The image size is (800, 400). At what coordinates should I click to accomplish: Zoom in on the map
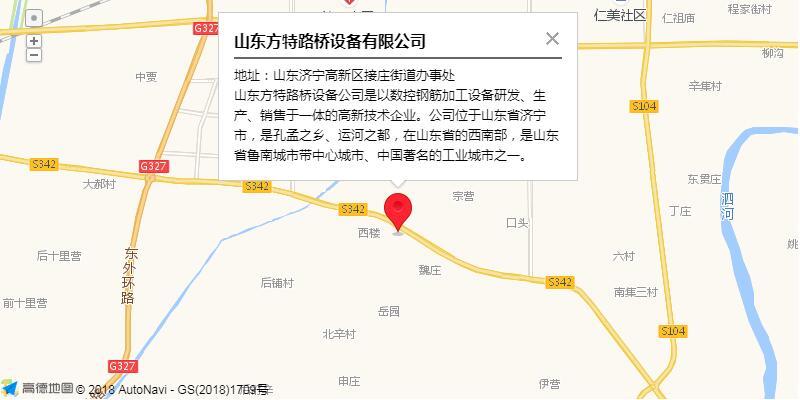coord(34,41)
